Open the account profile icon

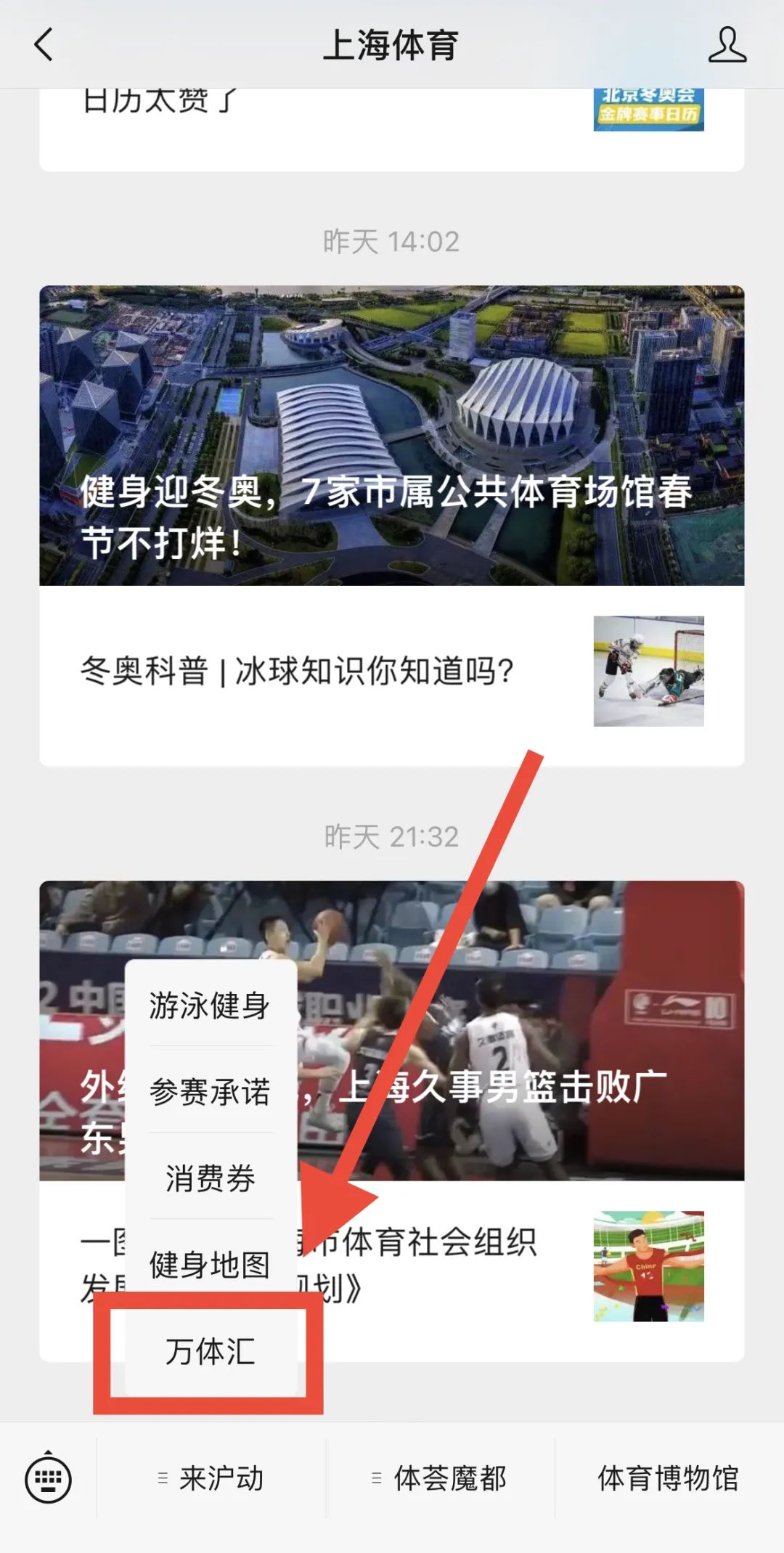pyautogui.click(x=727, y=45)
